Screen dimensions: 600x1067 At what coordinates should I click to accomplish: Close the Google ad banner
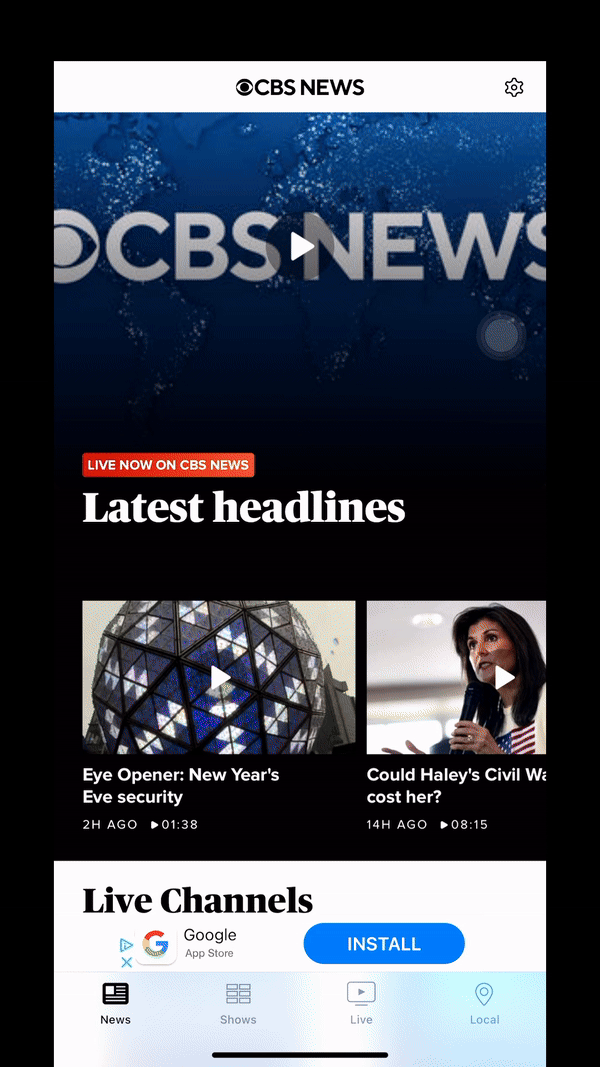126,962
